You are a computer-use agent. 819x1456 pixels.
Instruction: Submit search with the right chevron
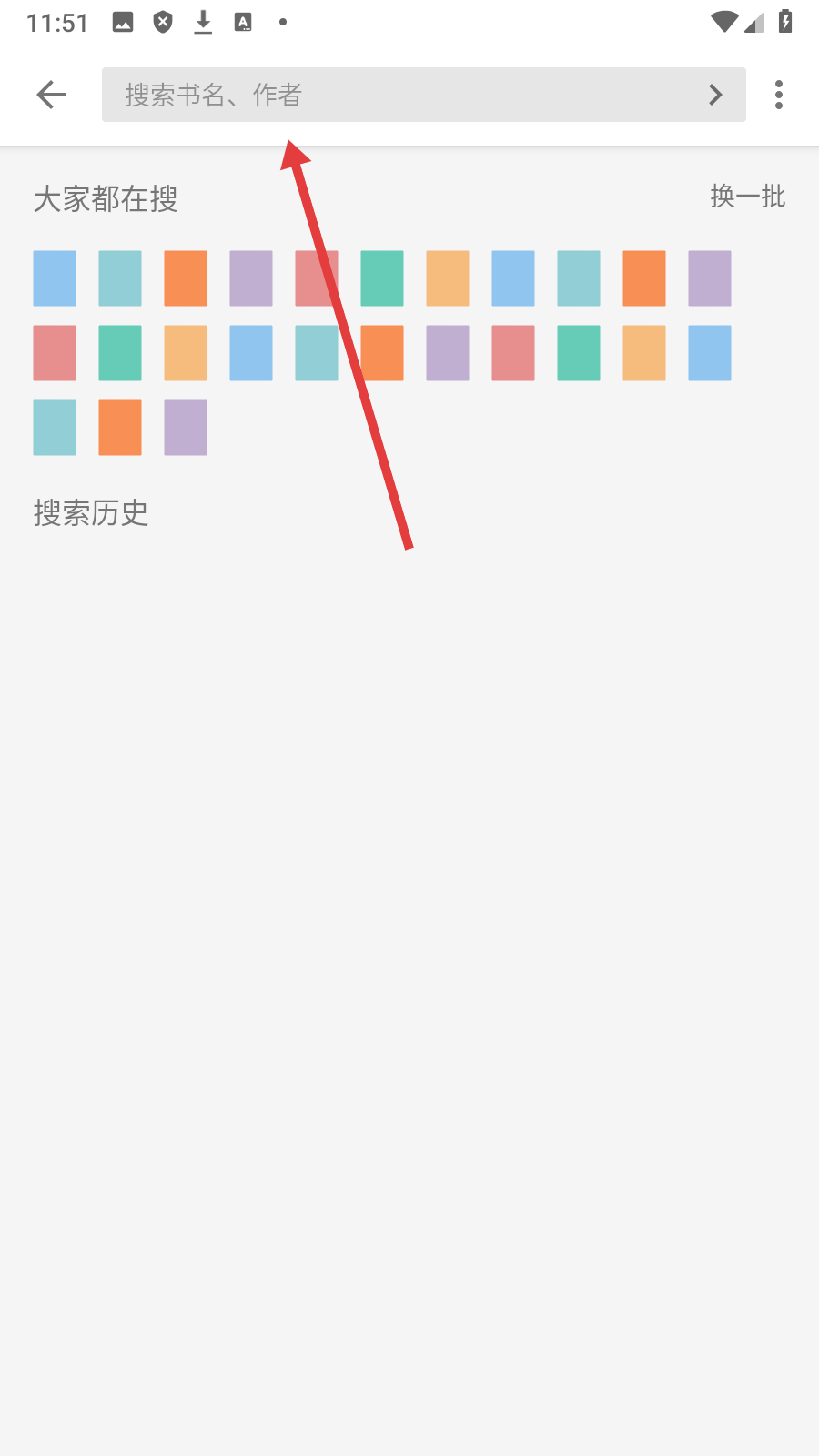point(715,95)
